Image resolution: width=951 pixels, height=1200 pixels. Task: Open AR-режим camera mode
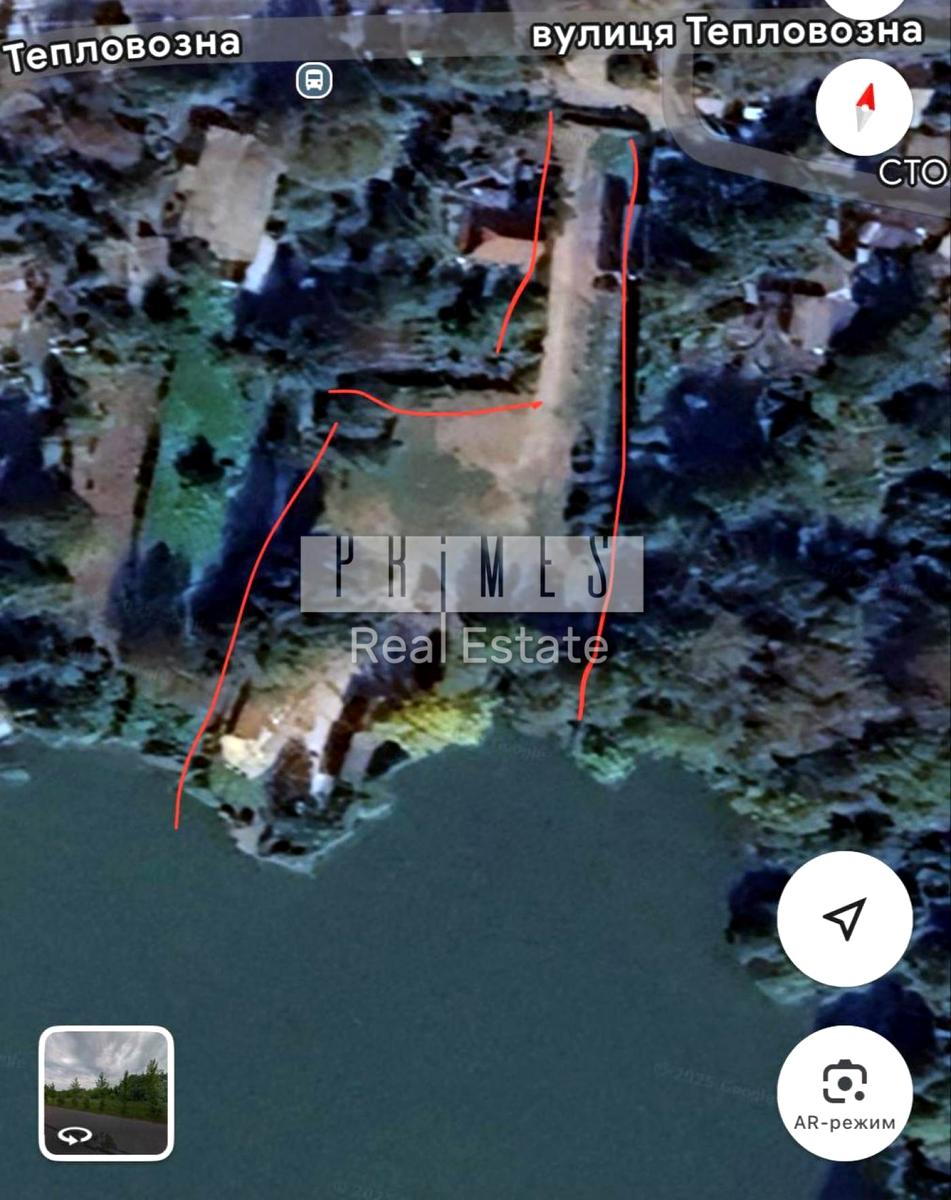pos(844,1093)
